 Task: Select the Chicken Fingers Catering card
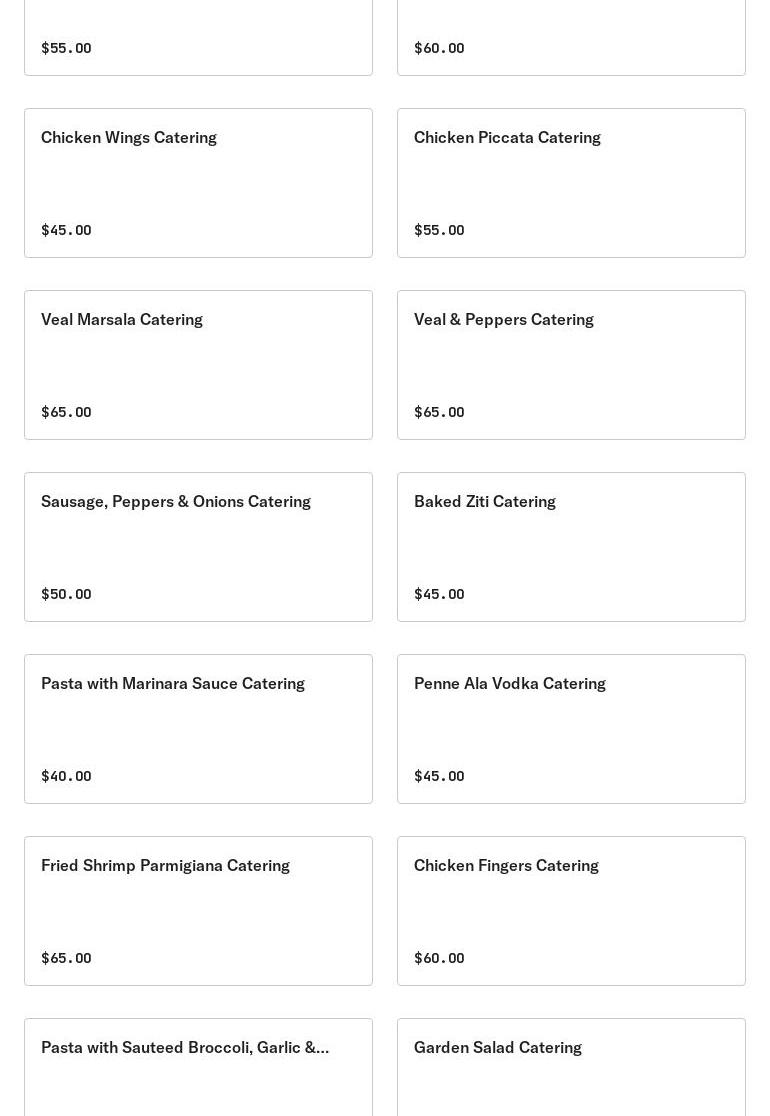click(571, 911)
